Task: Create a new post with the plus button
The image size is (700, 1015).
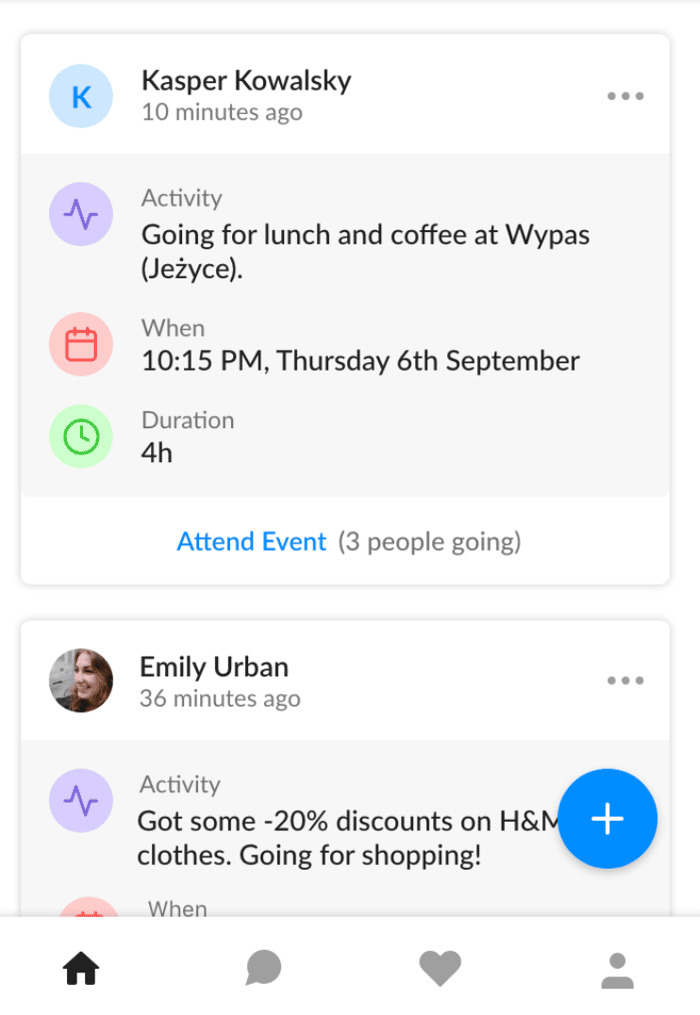Action: click(607, 819)
